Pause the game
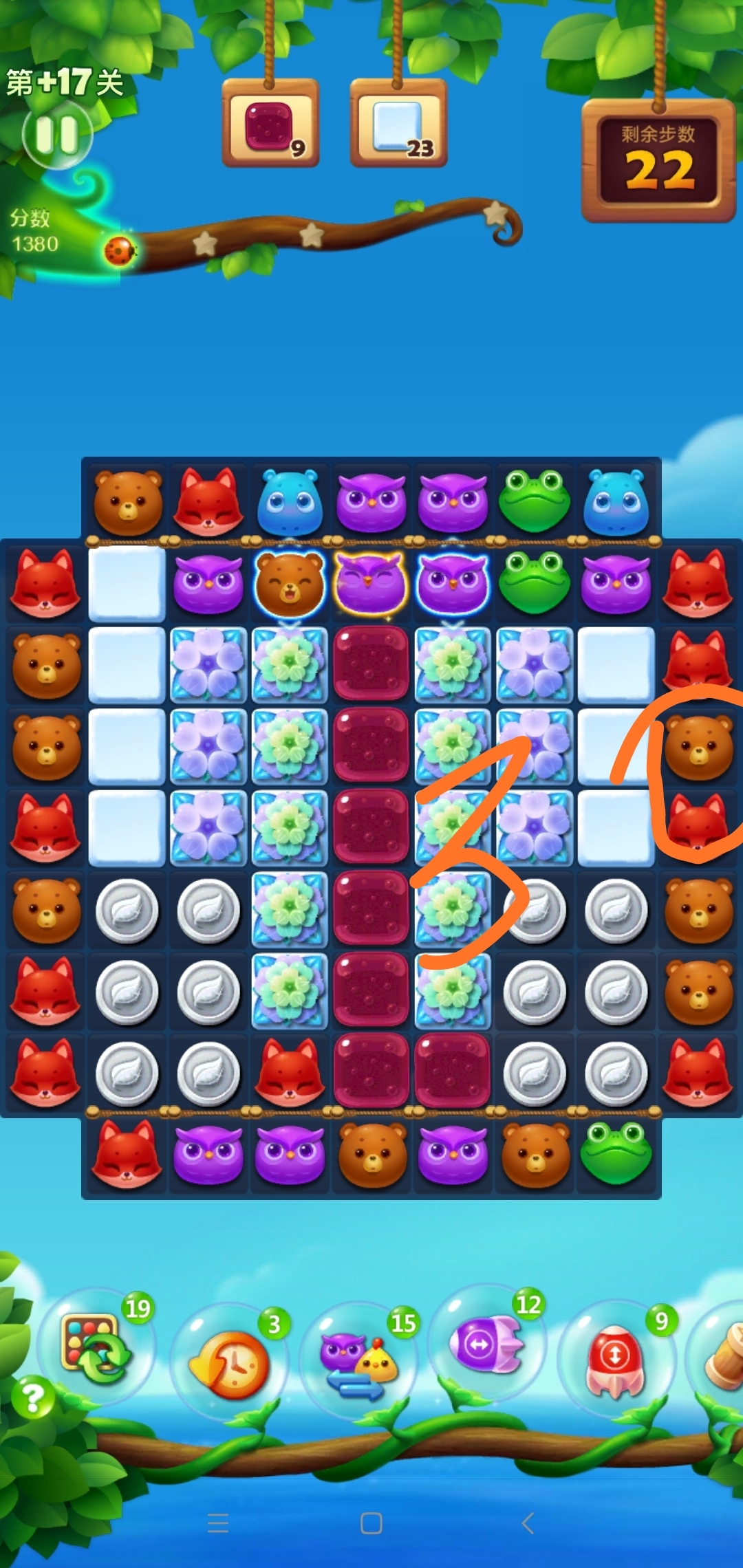 56,134
